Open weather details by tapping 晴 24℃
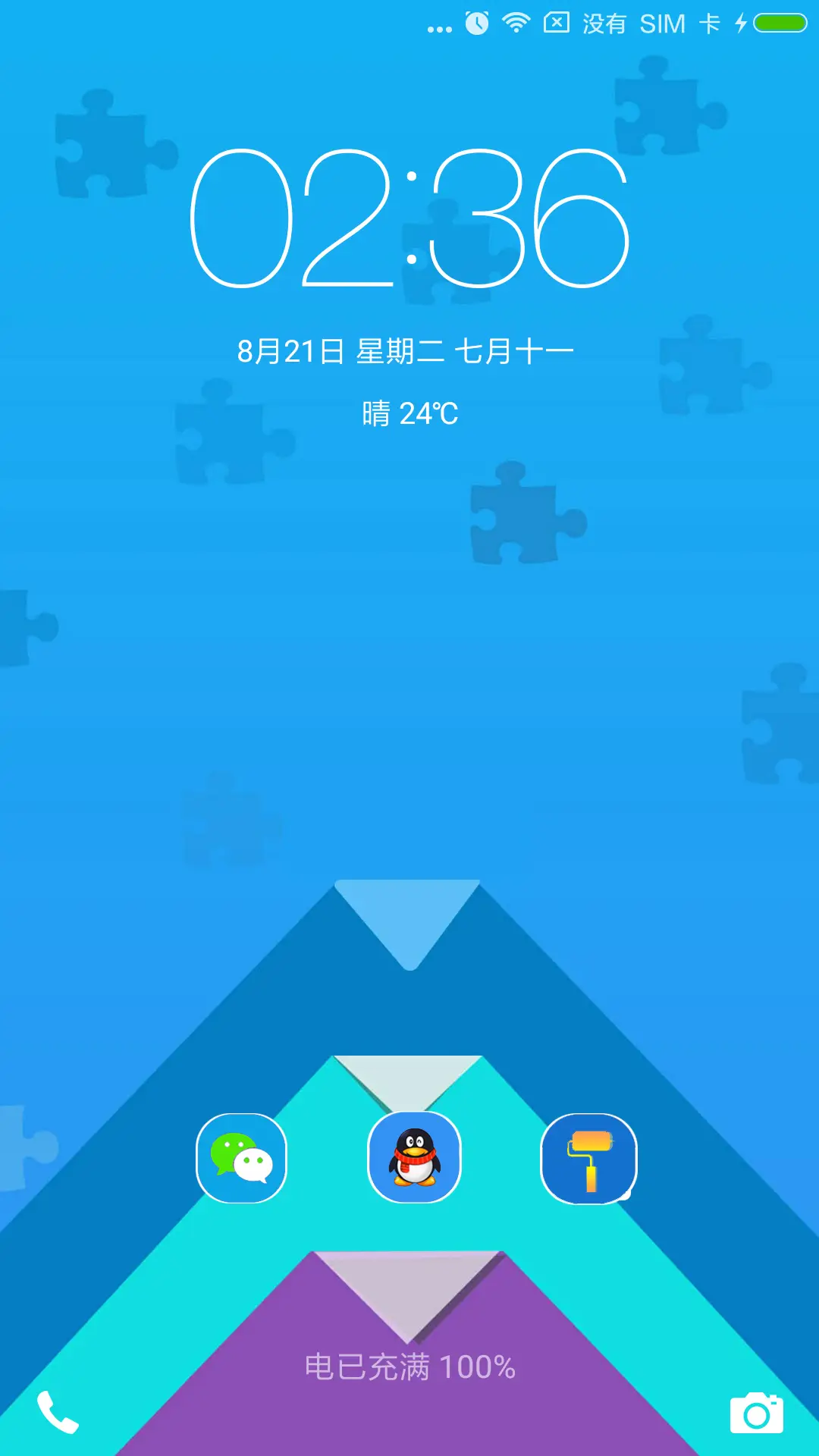 coord(409,412)
